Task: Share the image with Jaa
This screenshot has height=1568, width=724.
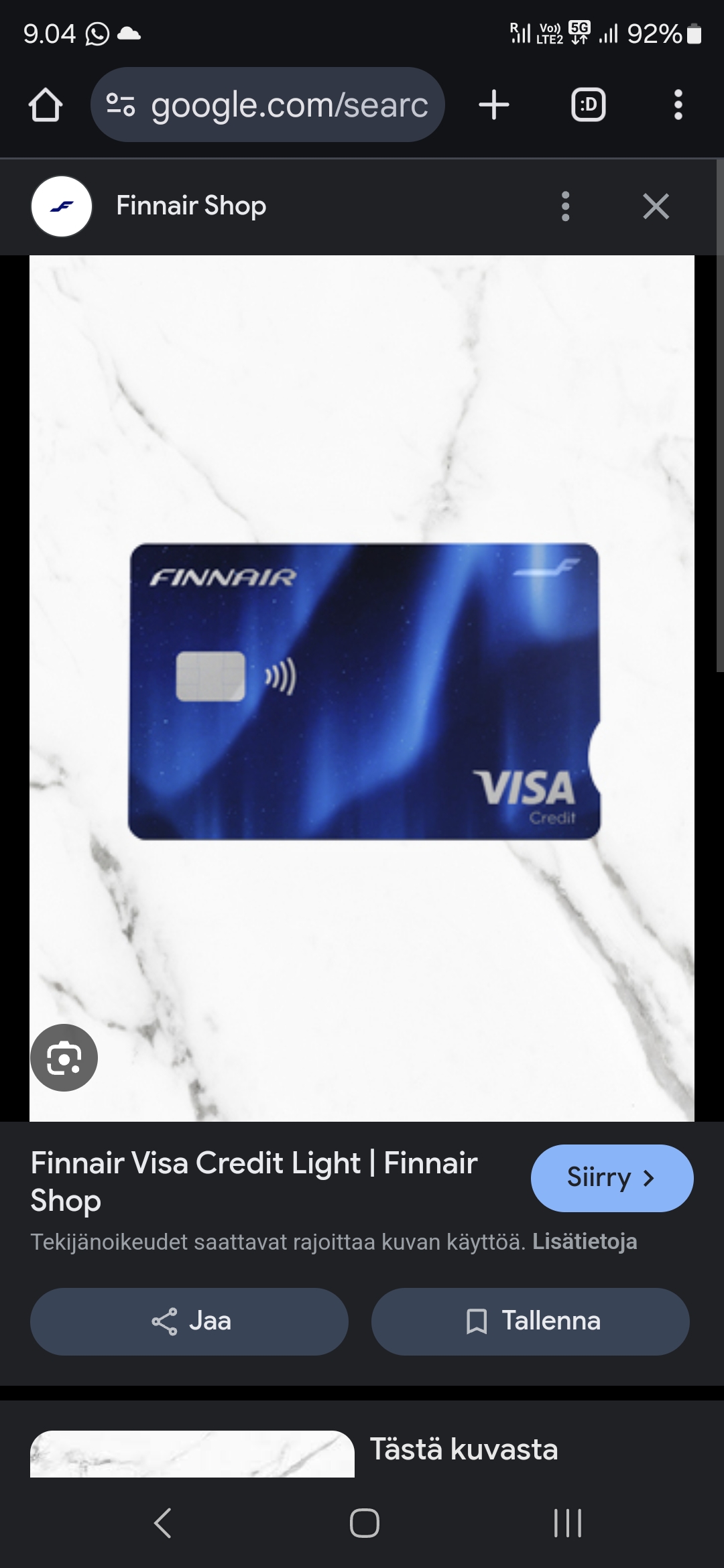Action: (189, 1321)
